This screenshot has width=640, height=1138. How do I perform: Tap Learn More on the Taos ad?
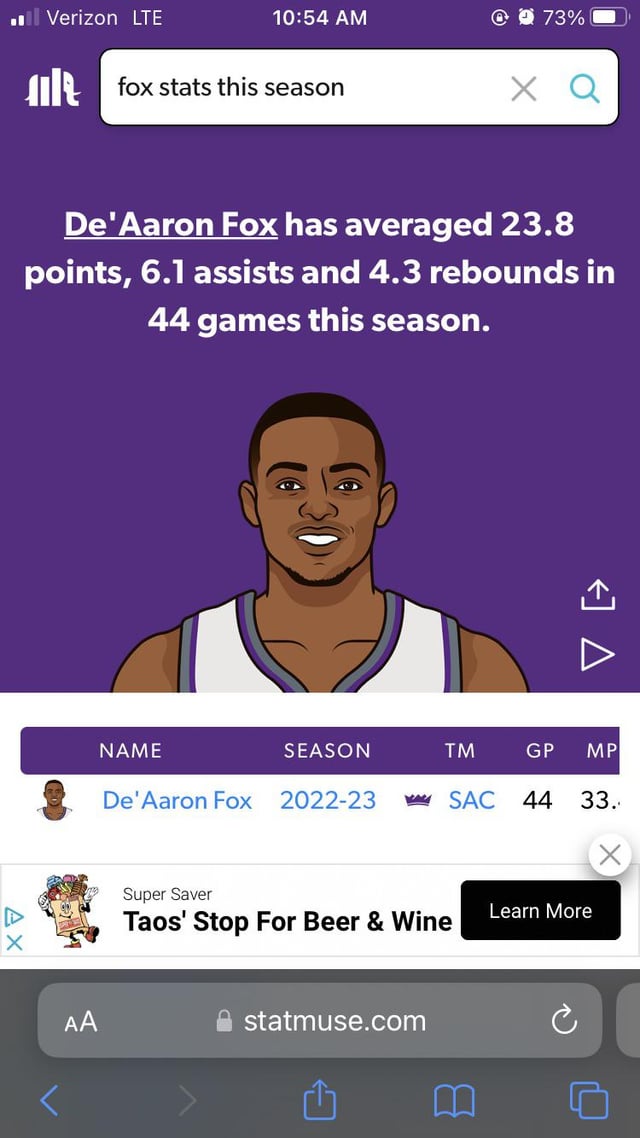click(x=540, y=911)
